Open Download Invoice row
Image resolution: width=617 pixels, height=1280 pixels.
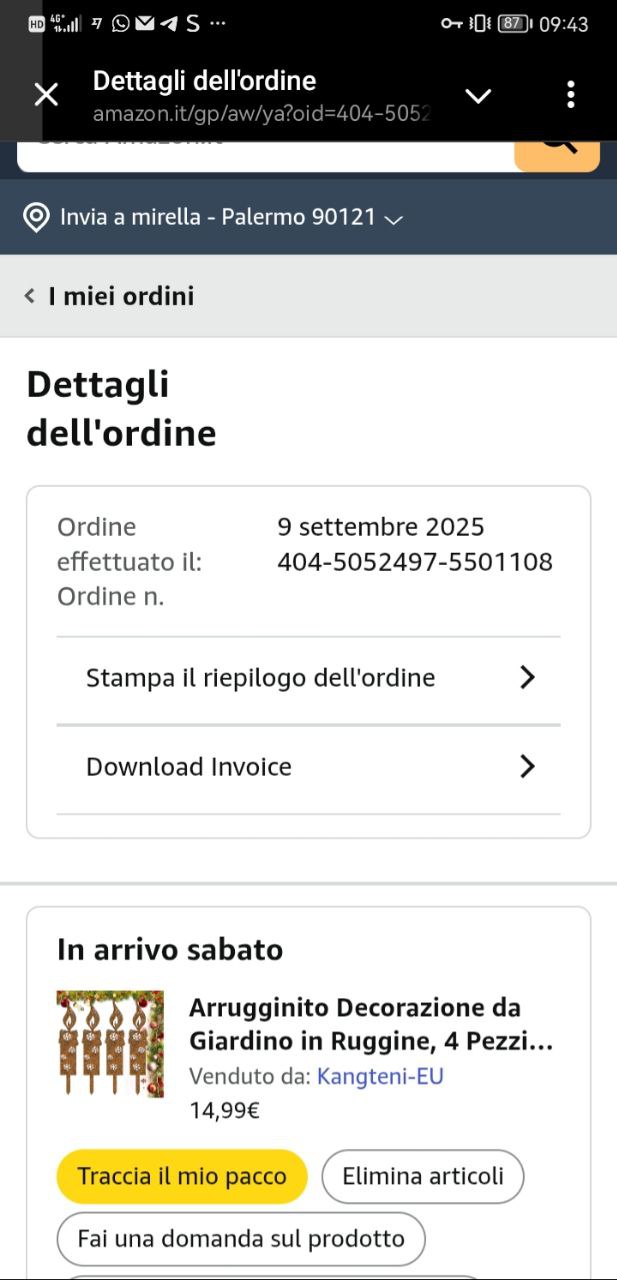point(309,767)
